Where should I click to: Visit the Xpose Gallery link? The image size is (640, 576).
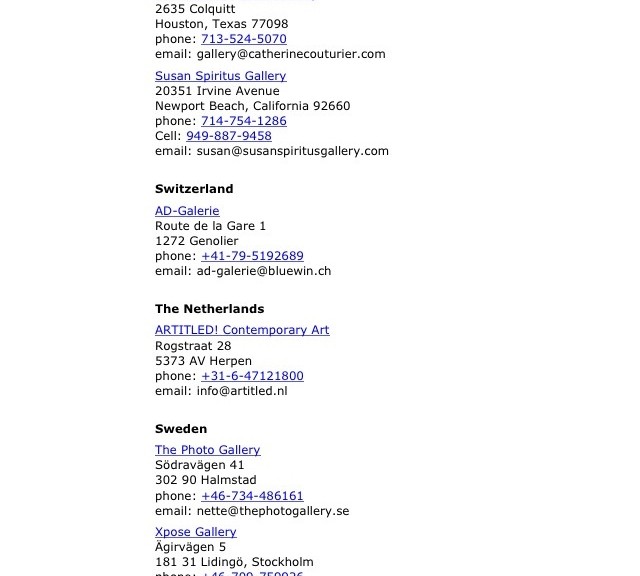(195, 532)
